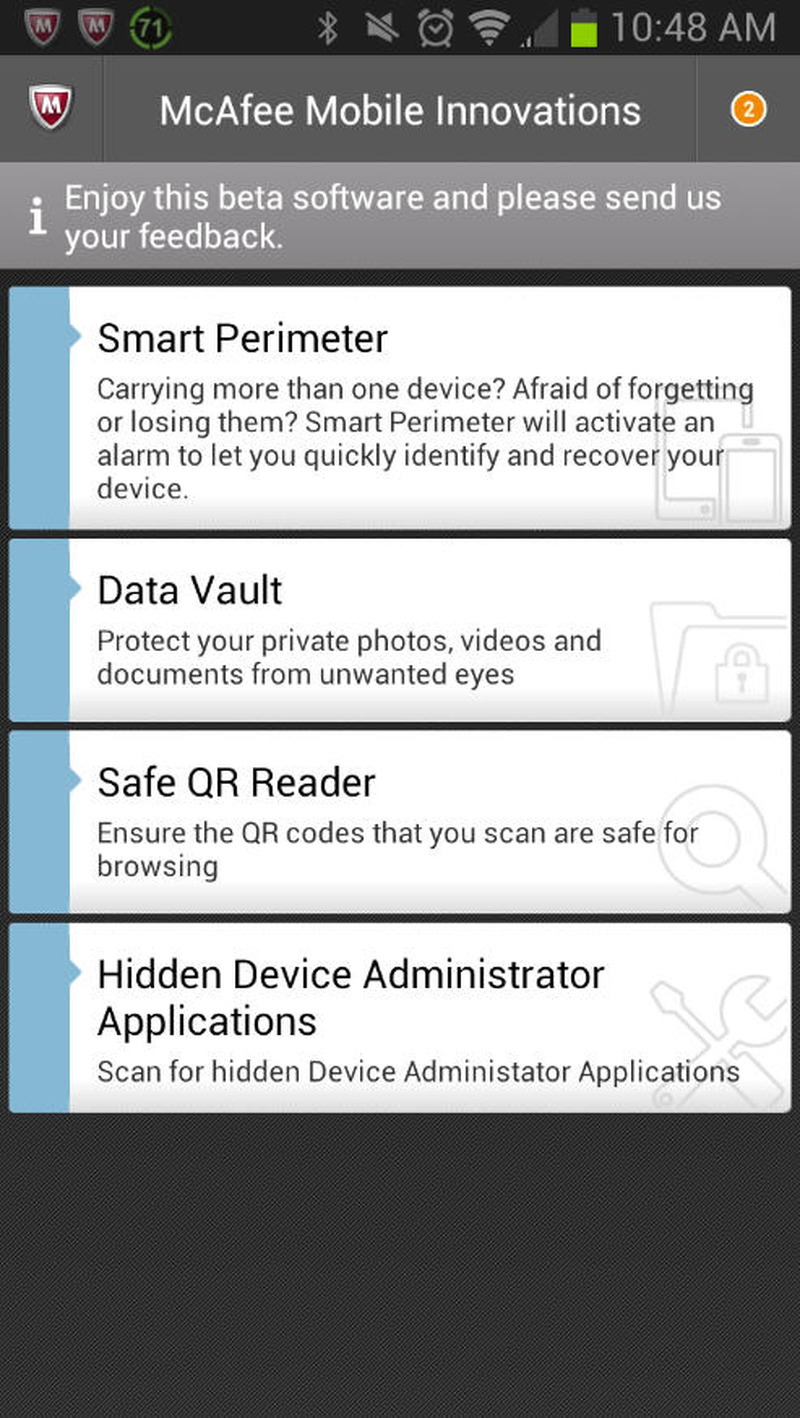Launch the Safe QR Reader
Screen dimensions: 800x1418
pos(400,822)
